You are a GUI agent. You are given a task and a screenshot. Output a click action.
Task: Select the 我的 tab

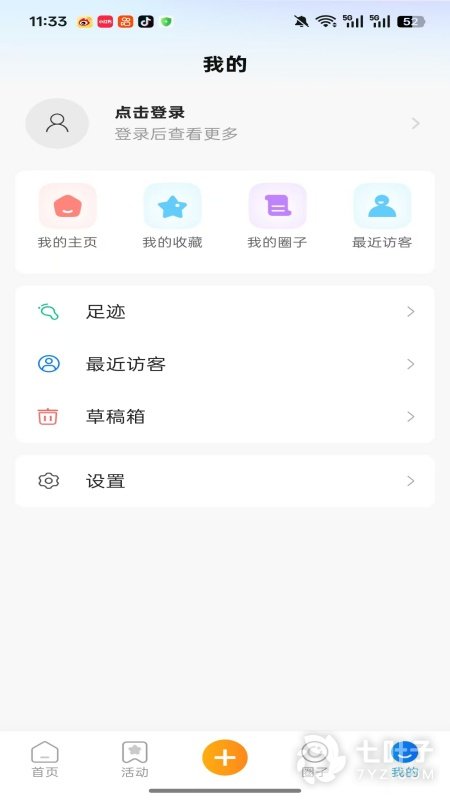[x=405, y=759]
